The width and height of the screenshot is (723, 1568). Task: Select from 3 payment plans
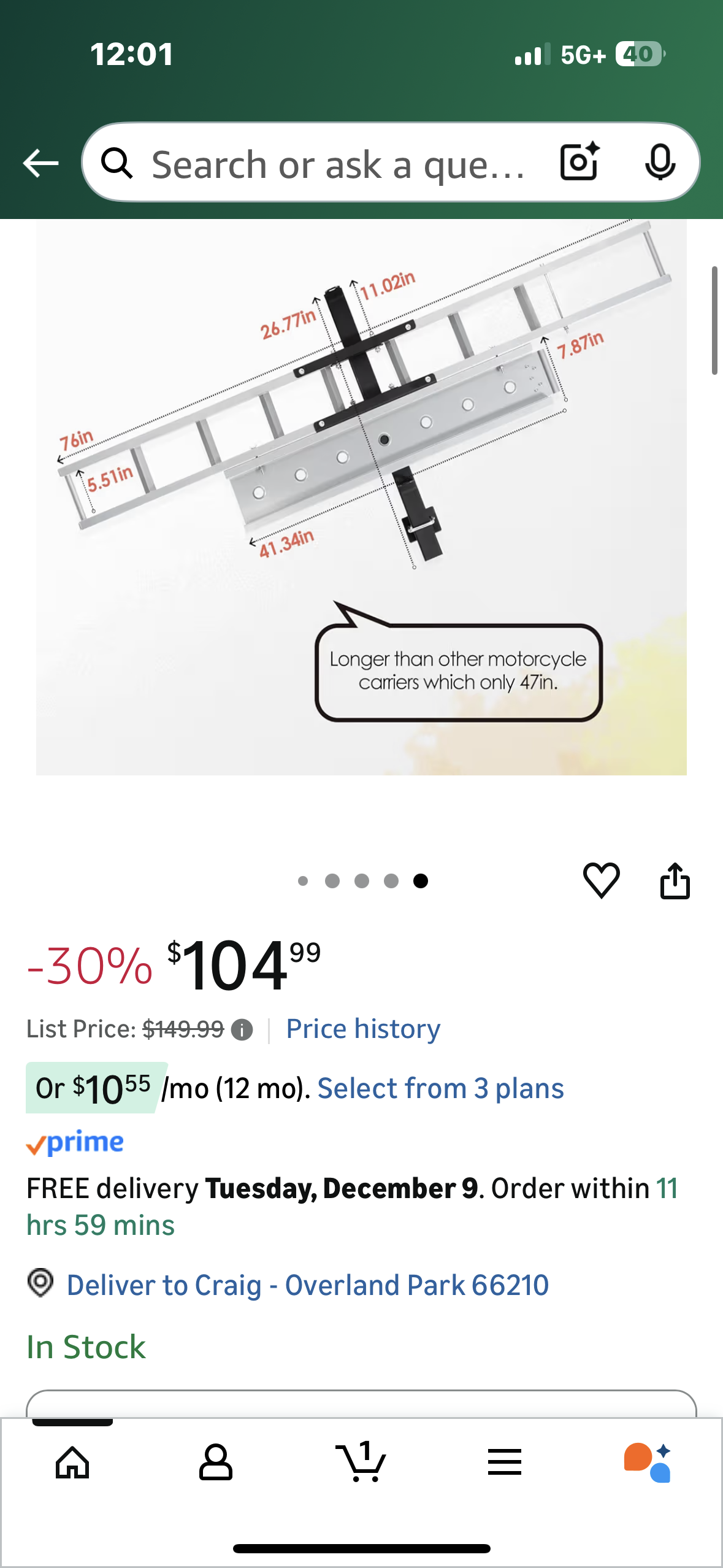(440, 1088)
